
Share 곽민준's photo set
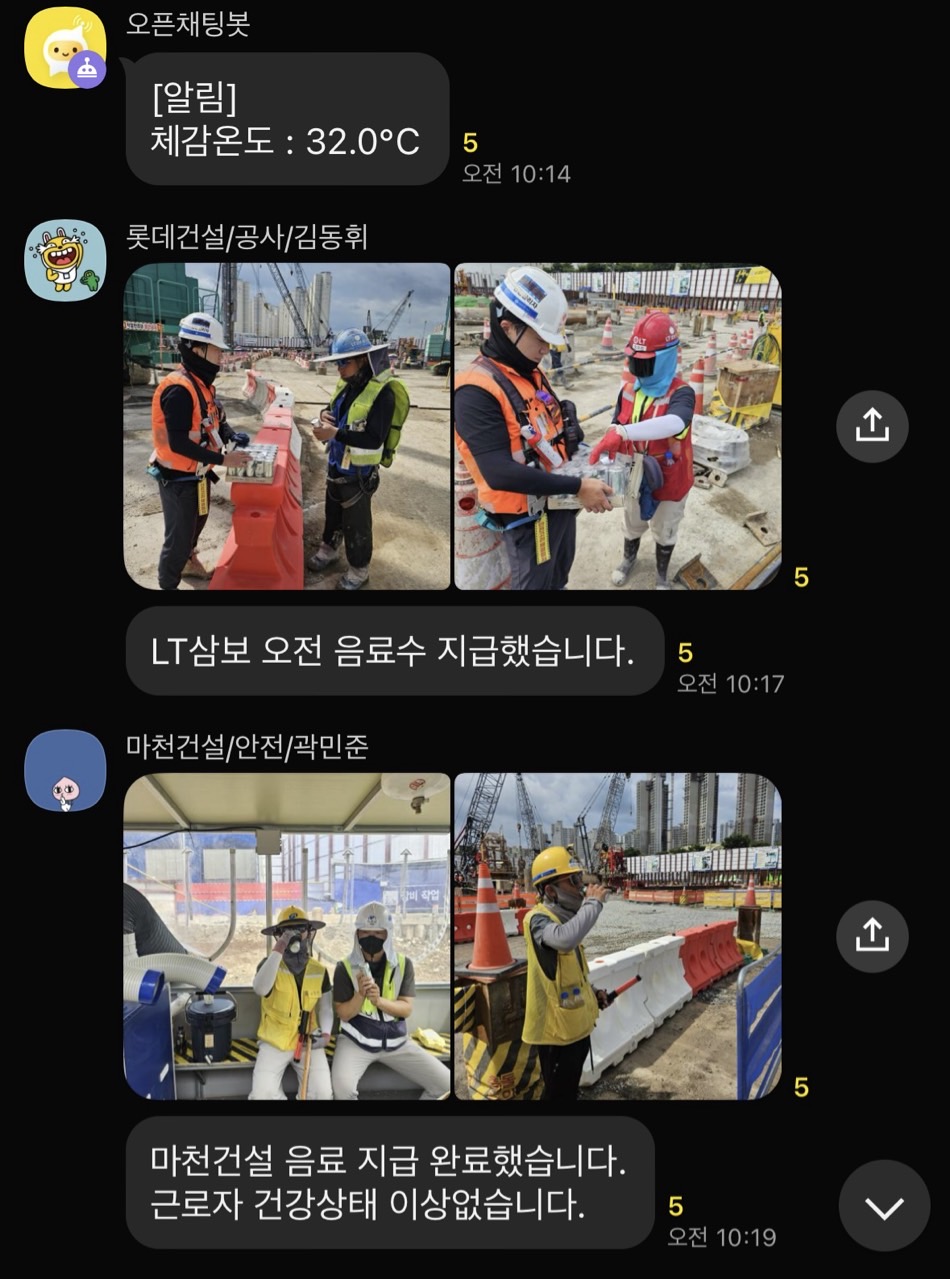[x=872, y=936]
